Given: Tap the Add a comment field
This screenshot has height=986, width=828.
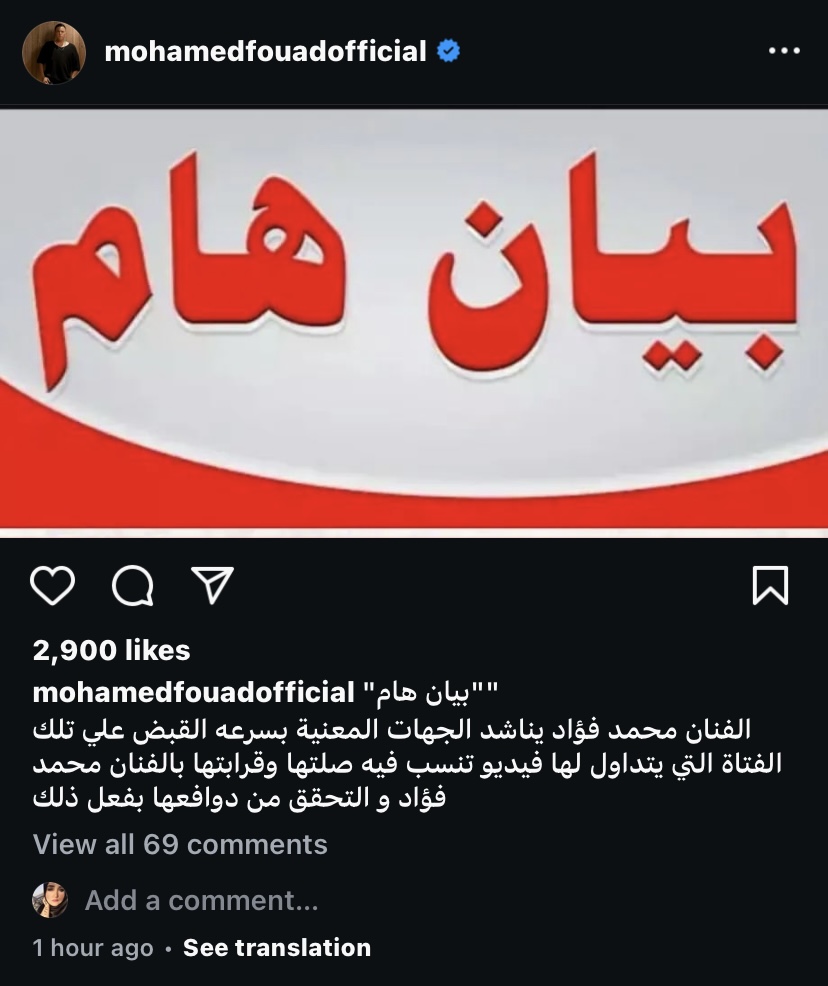Looking at the screenshot, I should coord(201,901).
